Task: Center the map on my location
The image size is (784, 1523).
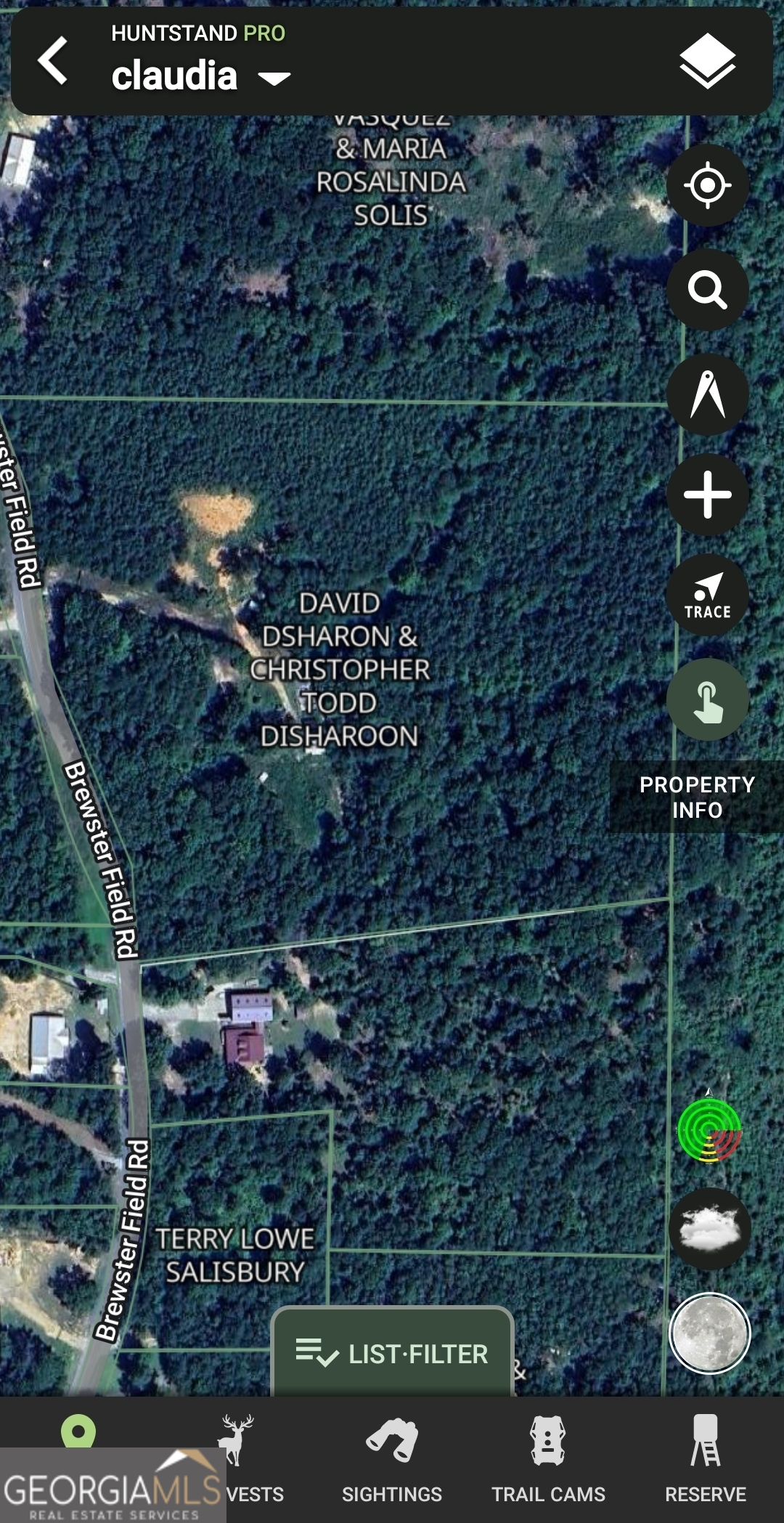Action: click(x=708, y=185)
